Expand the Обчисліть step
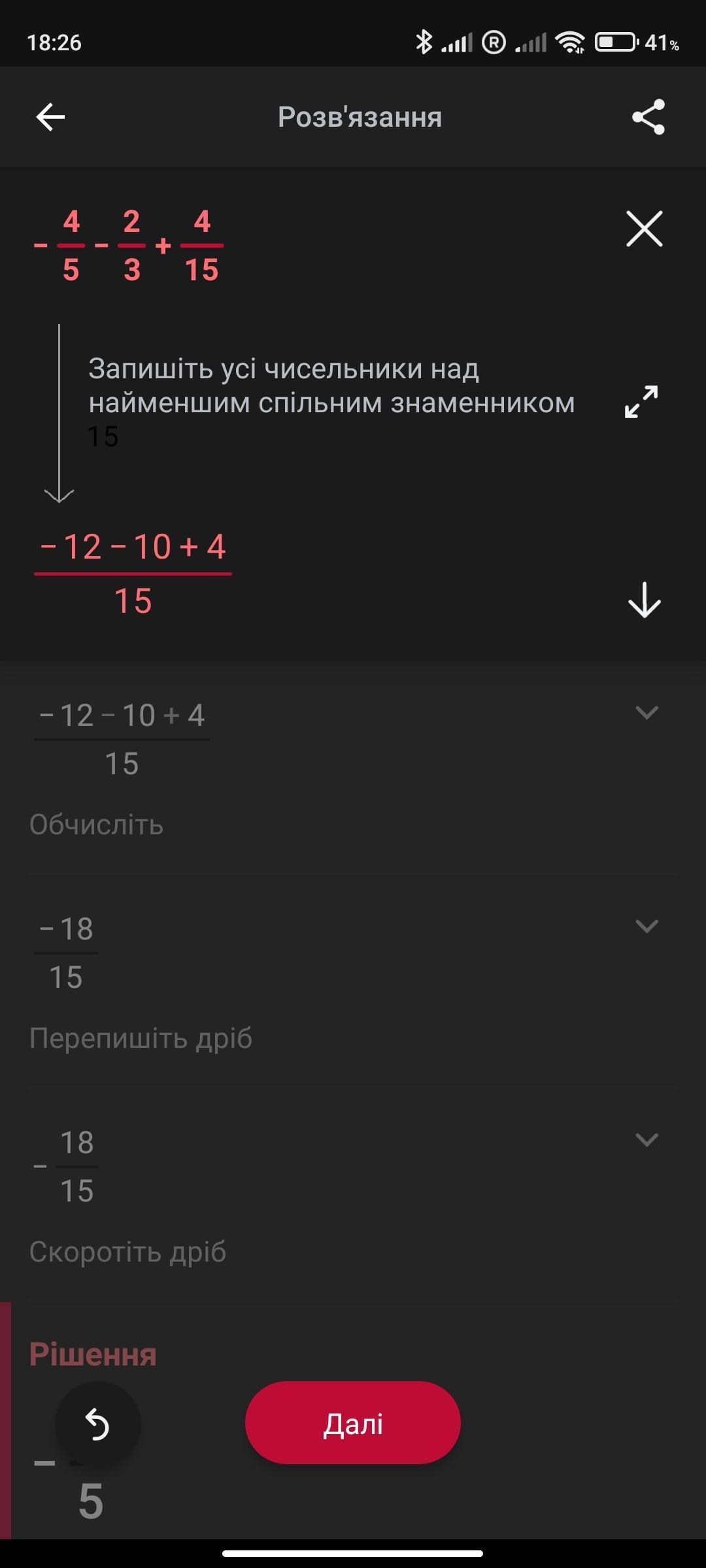 click(x=647, y=713)
